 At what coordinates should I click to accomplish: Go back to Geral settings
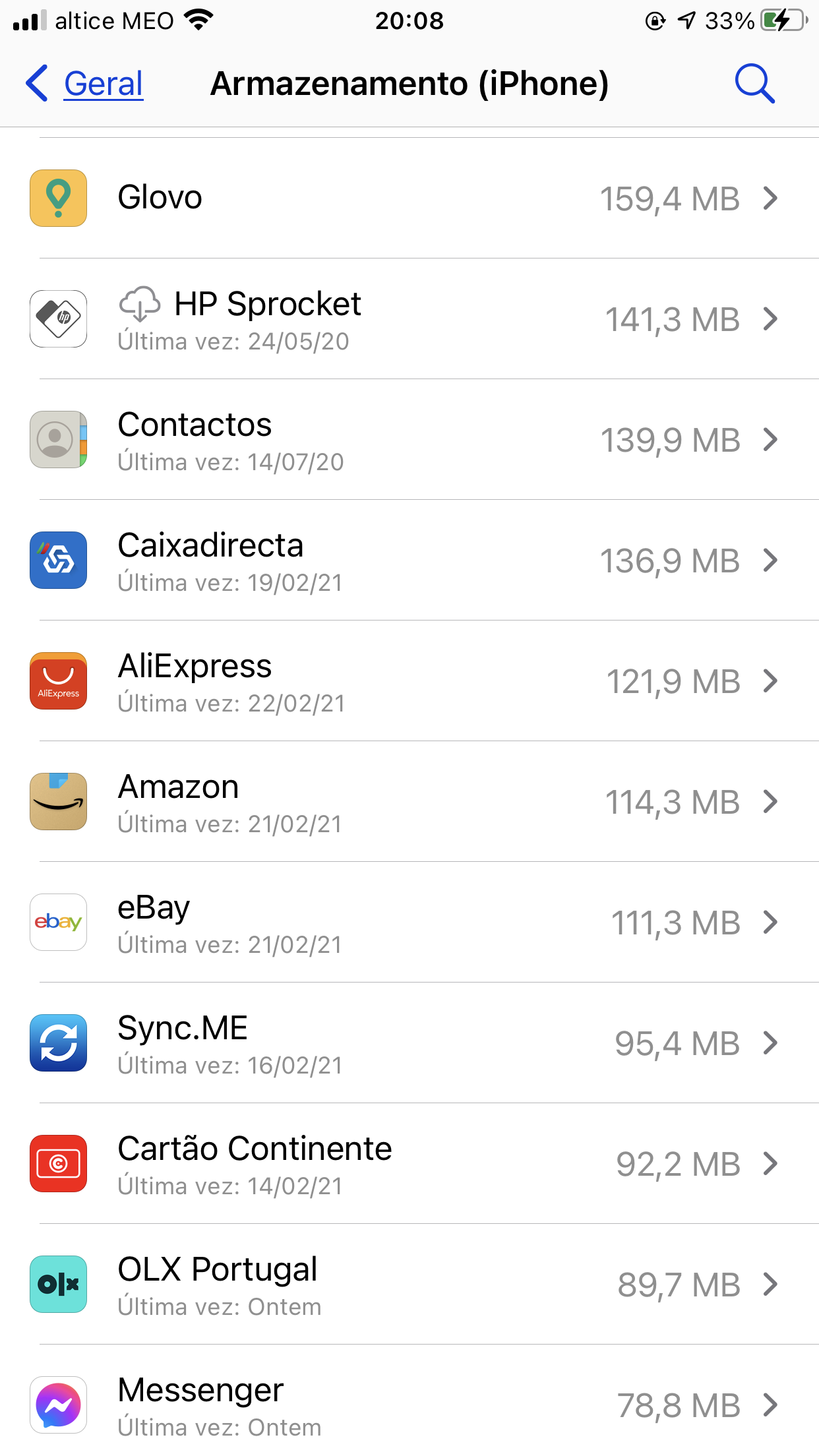coord(86,84)
